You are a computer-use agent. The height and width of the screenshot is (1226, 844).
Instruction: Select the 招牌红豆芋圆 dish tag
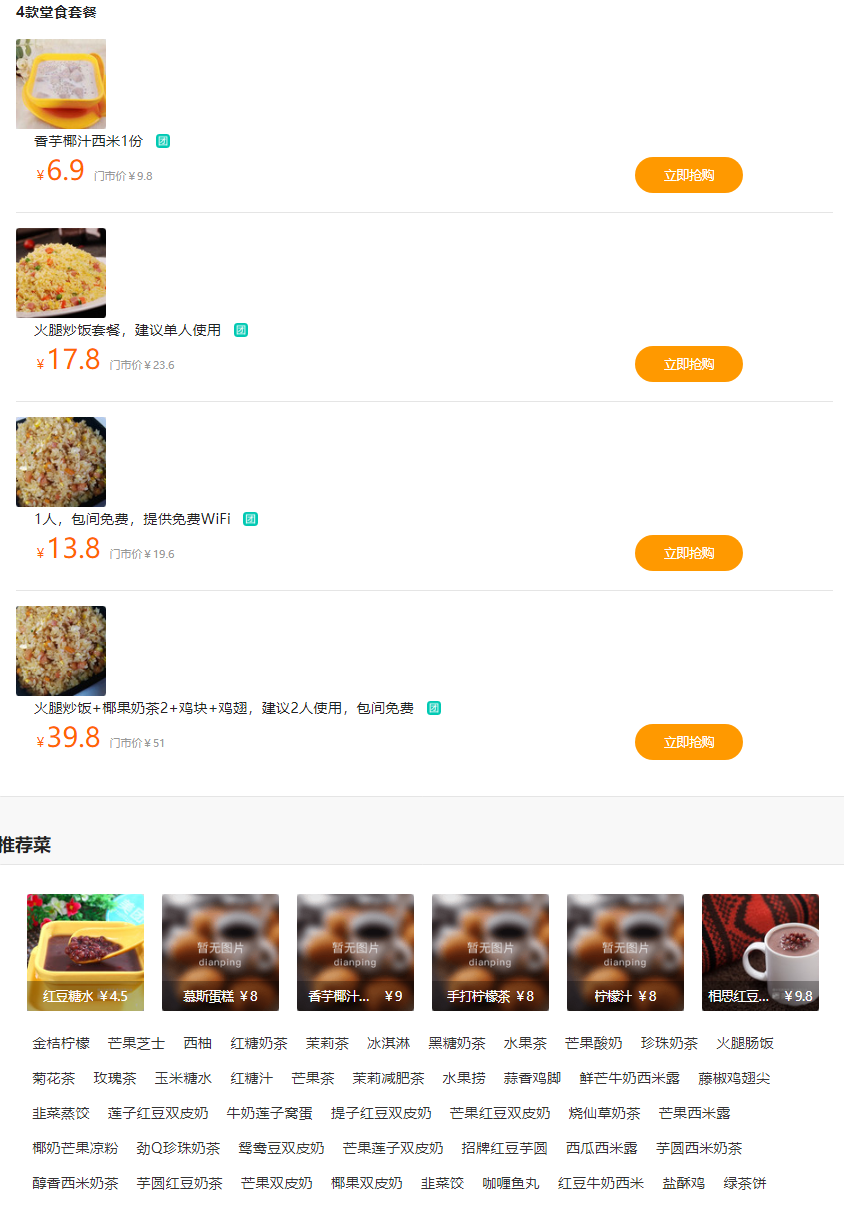(x=504, y=1148)
